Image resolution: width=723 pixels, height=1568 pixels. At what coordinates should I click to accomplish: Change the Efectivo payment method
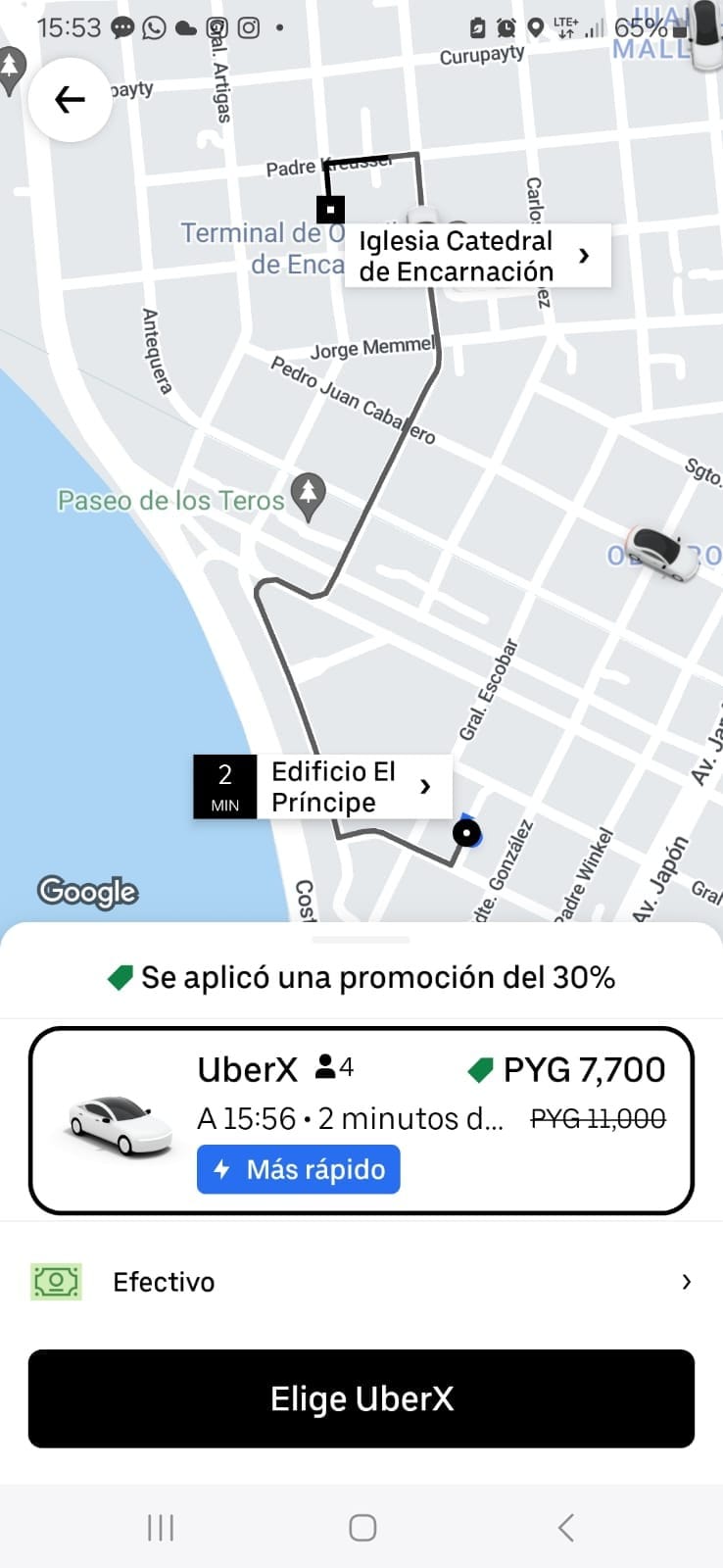click(361, 1282)
